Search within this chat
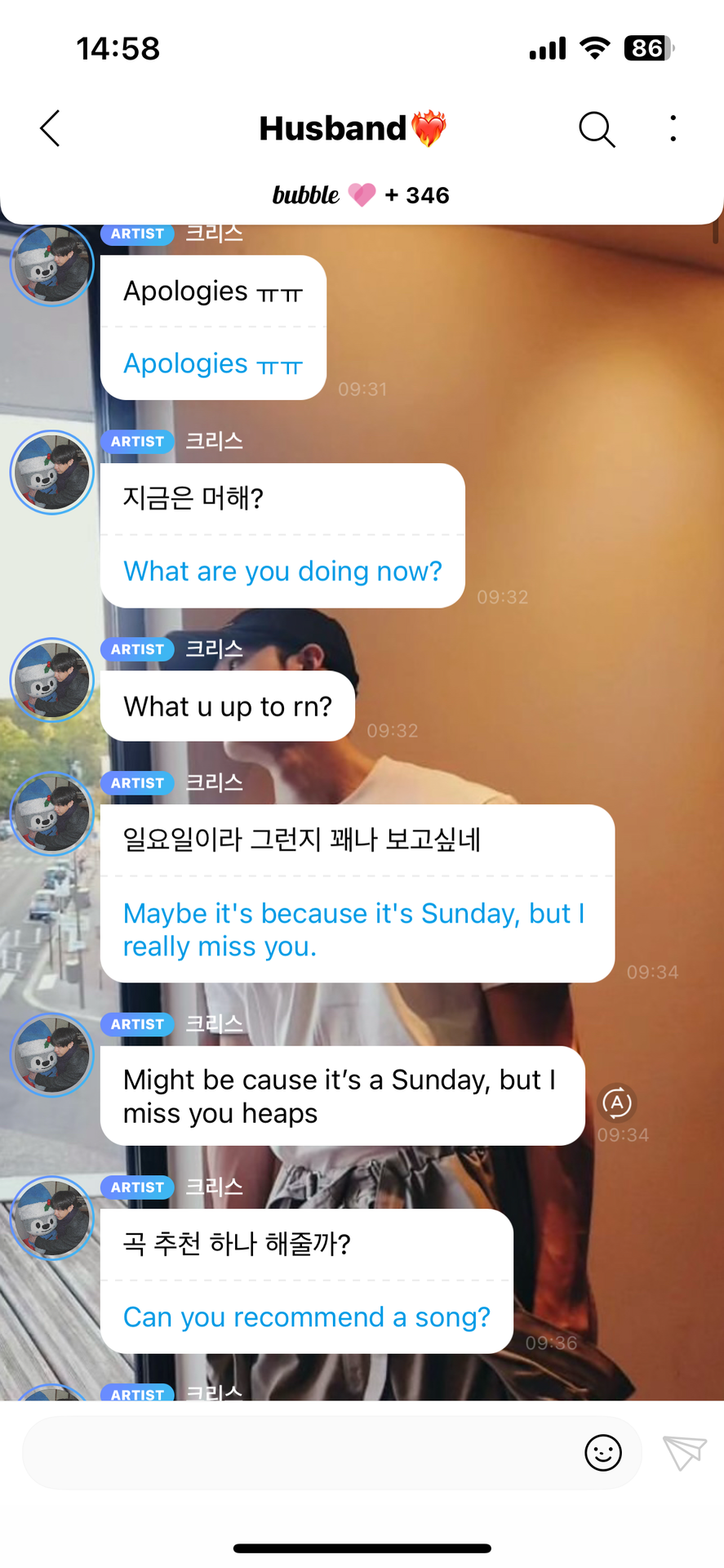Image resolution: width=724 pixels, height=1568 pixels. click(596, 129)
